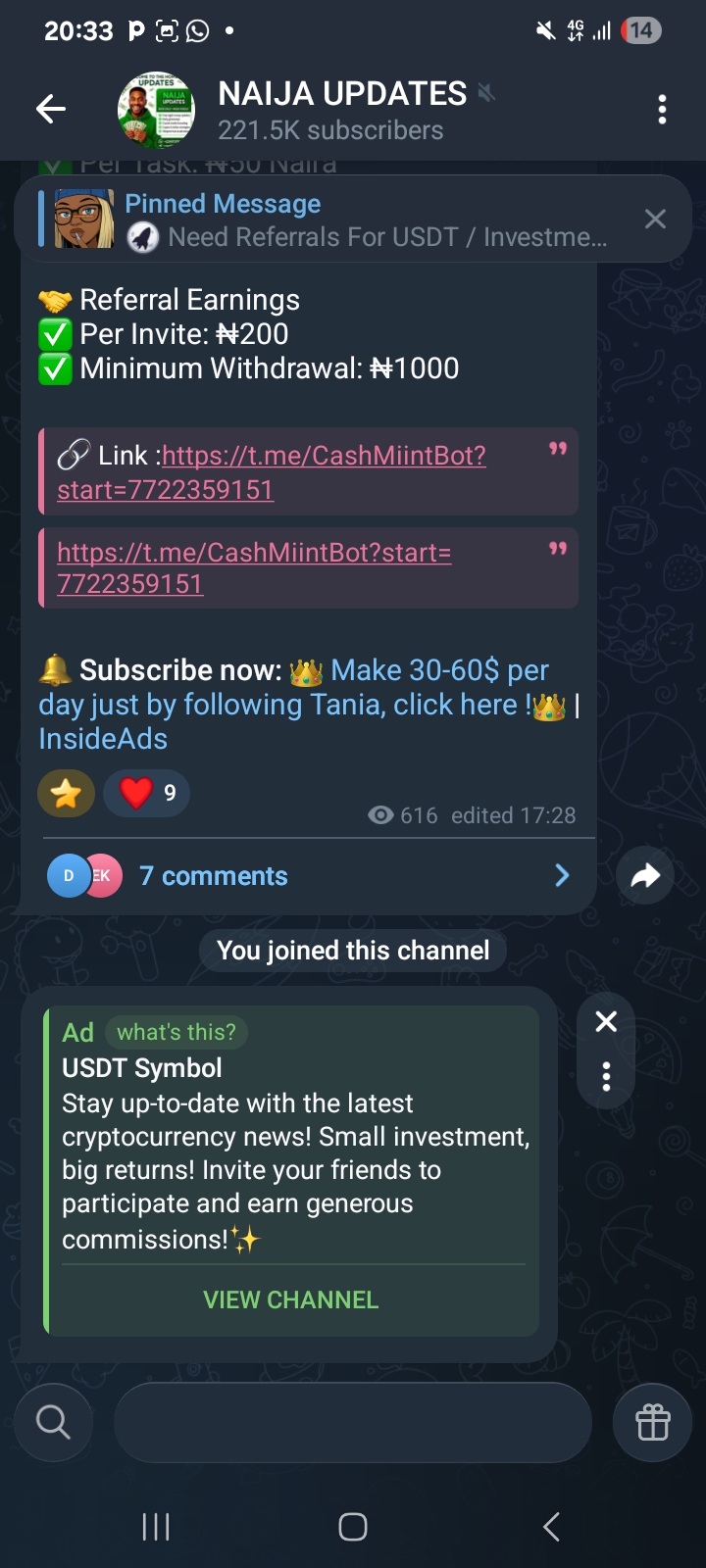React with the star emoji
The width and height of the screenshot is (706, 1568).
(x=66, y=793)
